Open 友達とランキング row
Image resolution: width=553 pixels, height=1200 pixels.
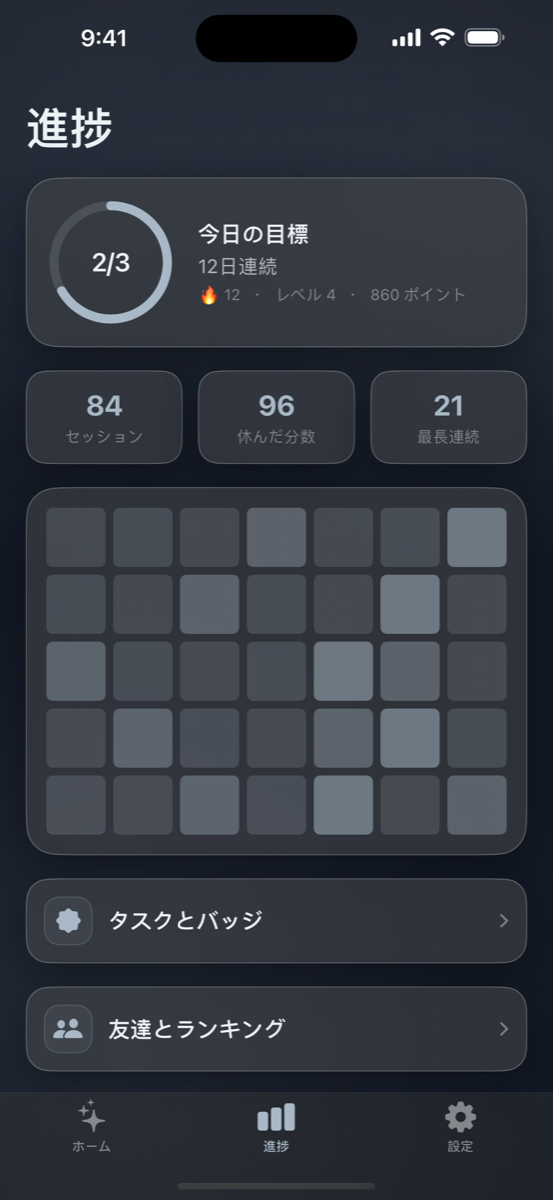click(x=276, y=1029)
